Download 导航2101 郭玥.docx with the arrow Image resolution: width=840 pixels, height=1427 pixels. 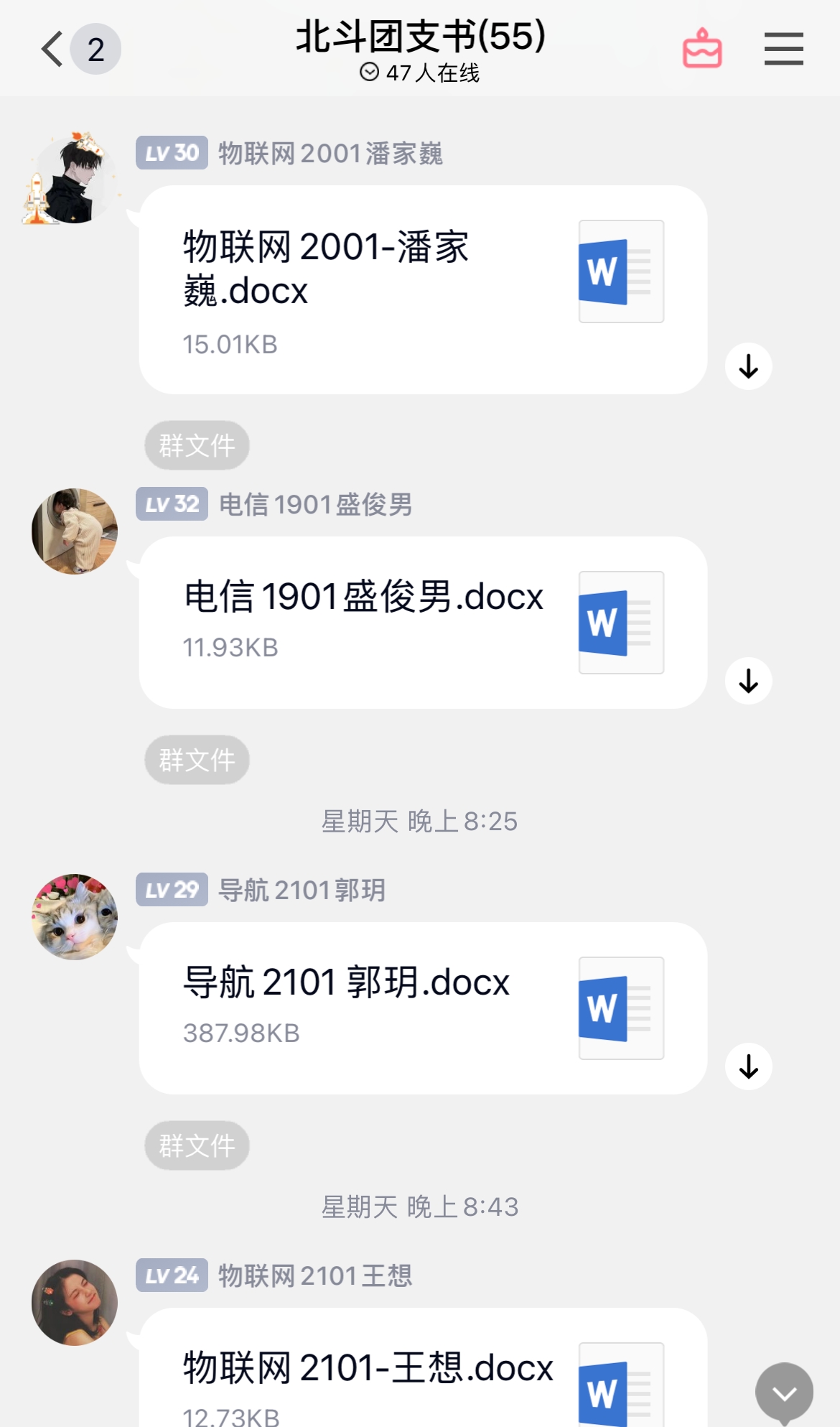748,1066
